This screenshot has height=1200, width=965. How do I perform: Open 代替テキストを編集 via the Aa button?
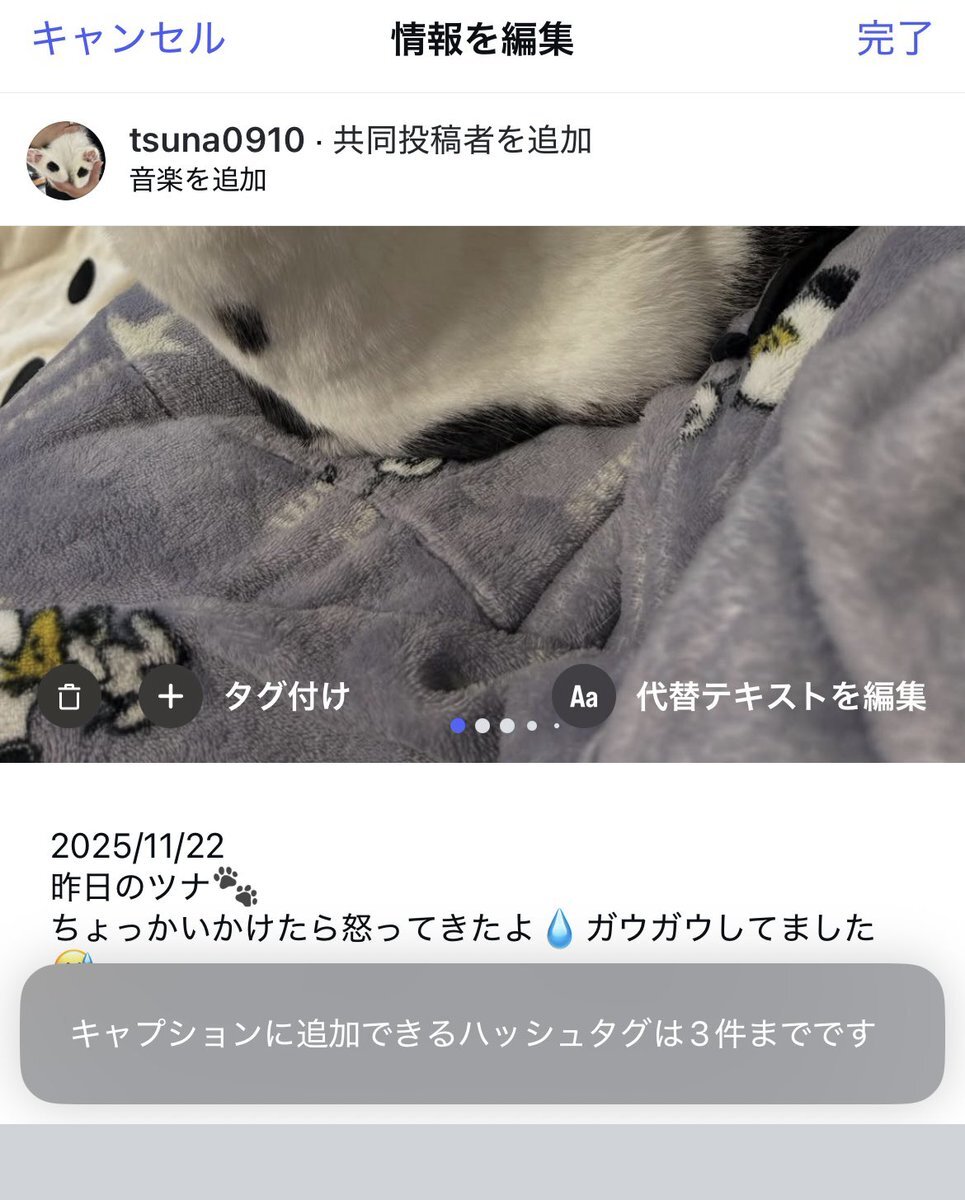[584, 696]
